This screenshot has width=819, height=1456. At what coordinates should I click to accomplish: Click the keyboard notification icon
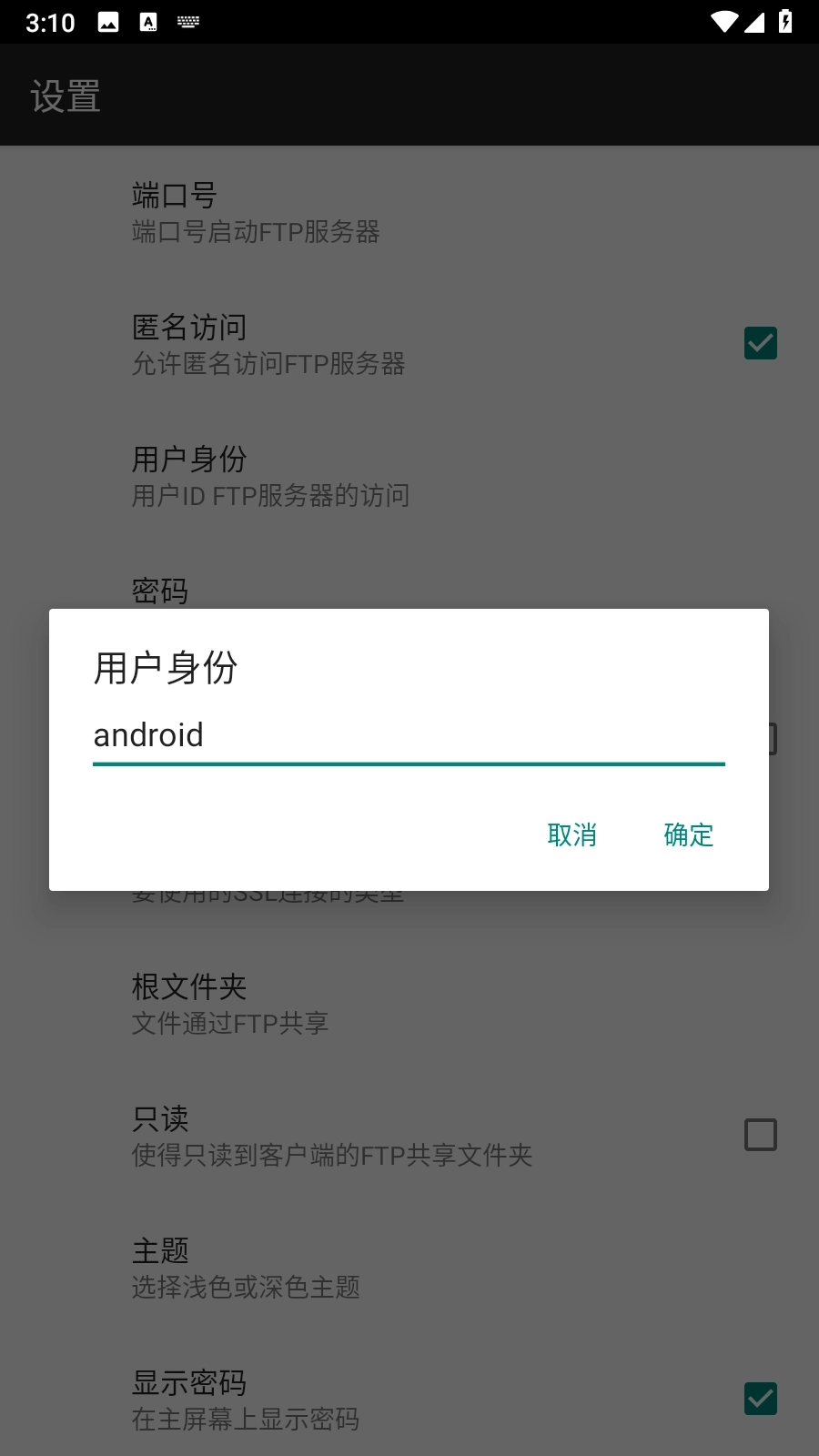[188, 22]
